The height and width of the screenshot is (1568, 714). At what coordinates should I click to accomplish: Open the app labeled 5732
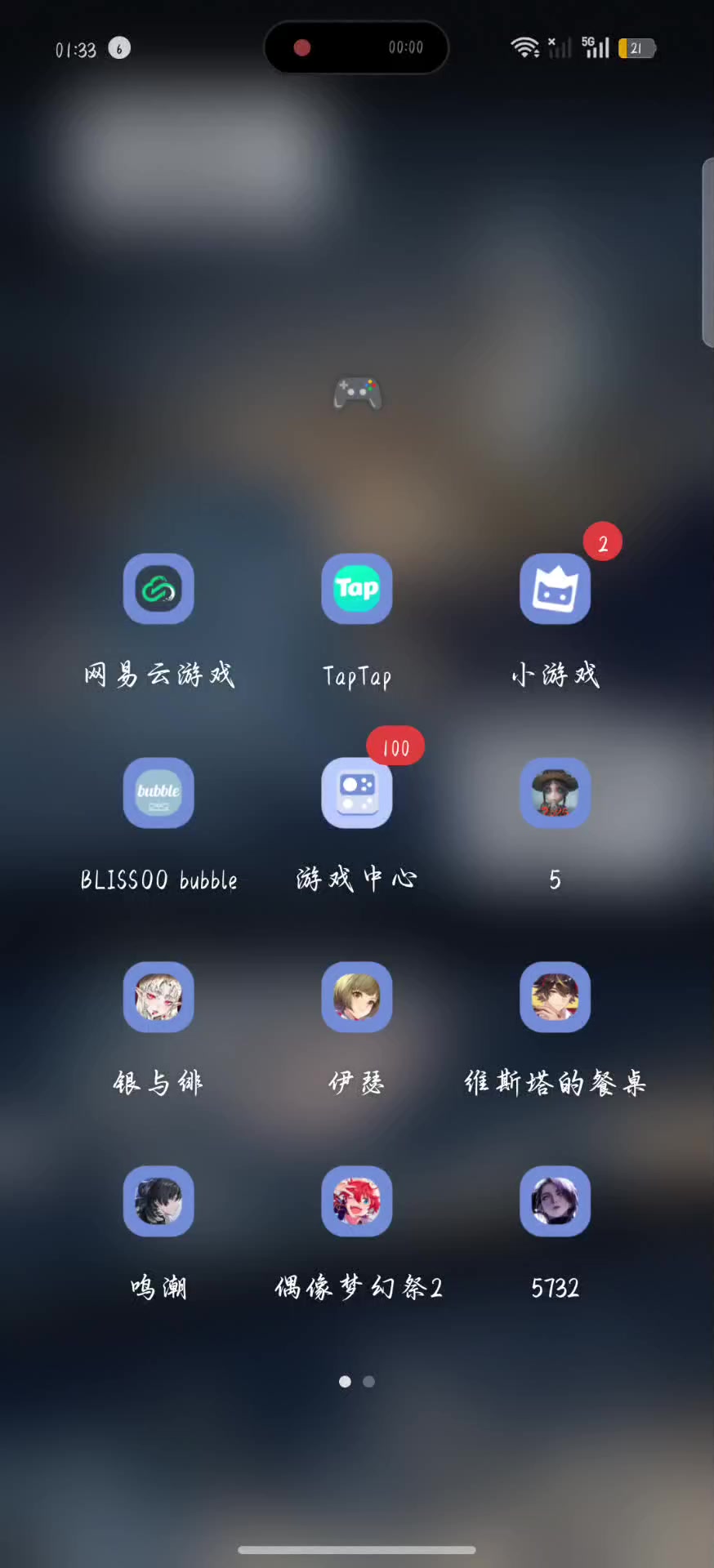[556, 1201]
